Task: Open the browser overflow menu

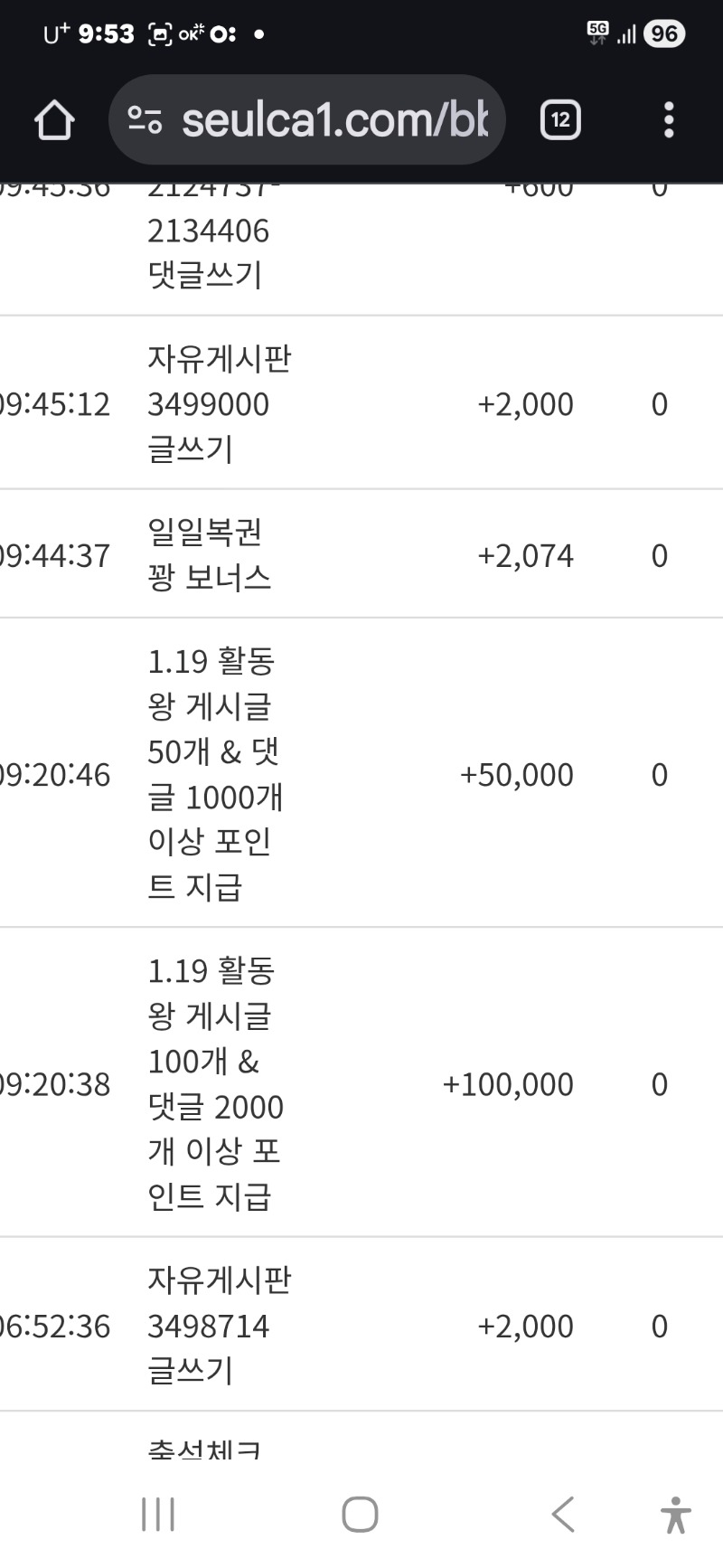Action: 669,119
